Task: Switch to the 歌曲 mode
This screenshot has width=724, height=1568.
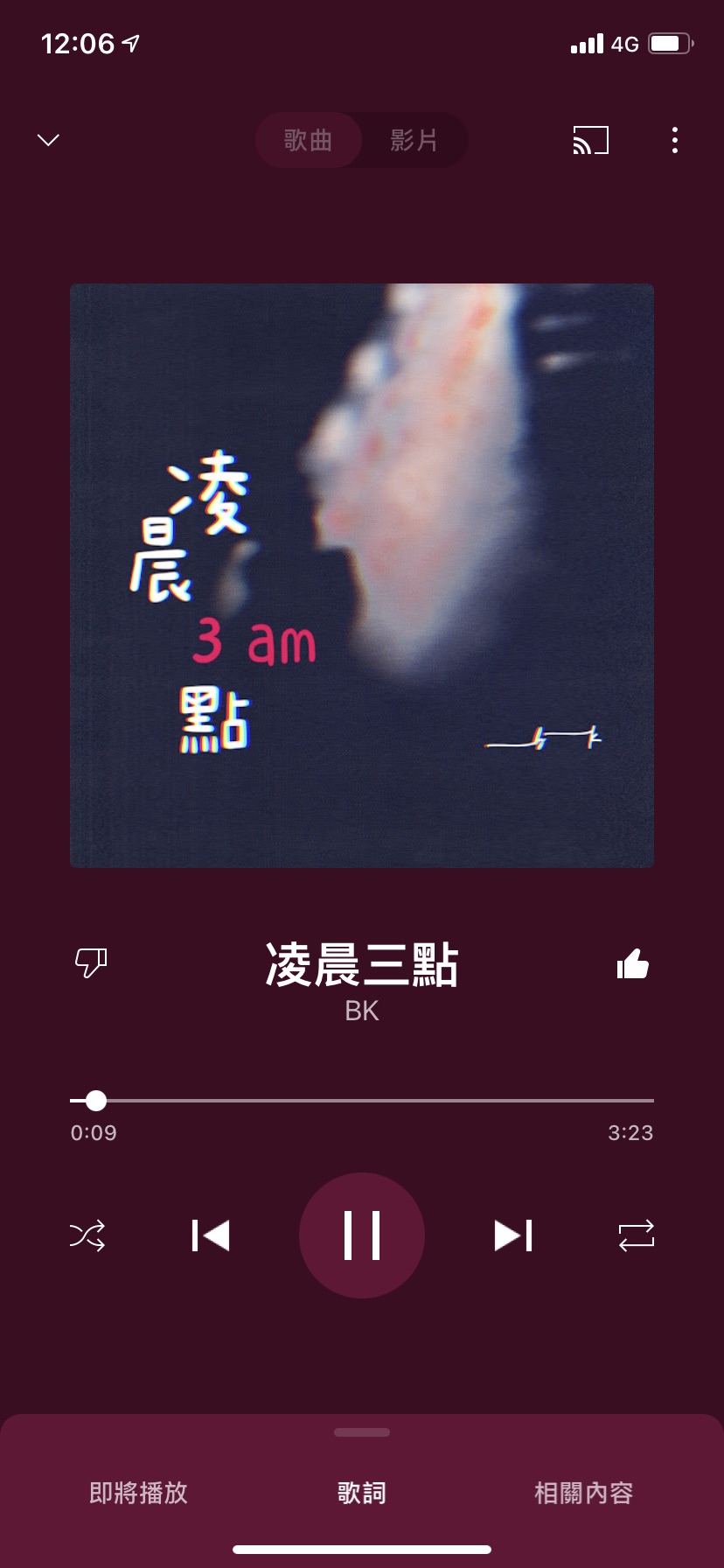Action: (309, 140)
